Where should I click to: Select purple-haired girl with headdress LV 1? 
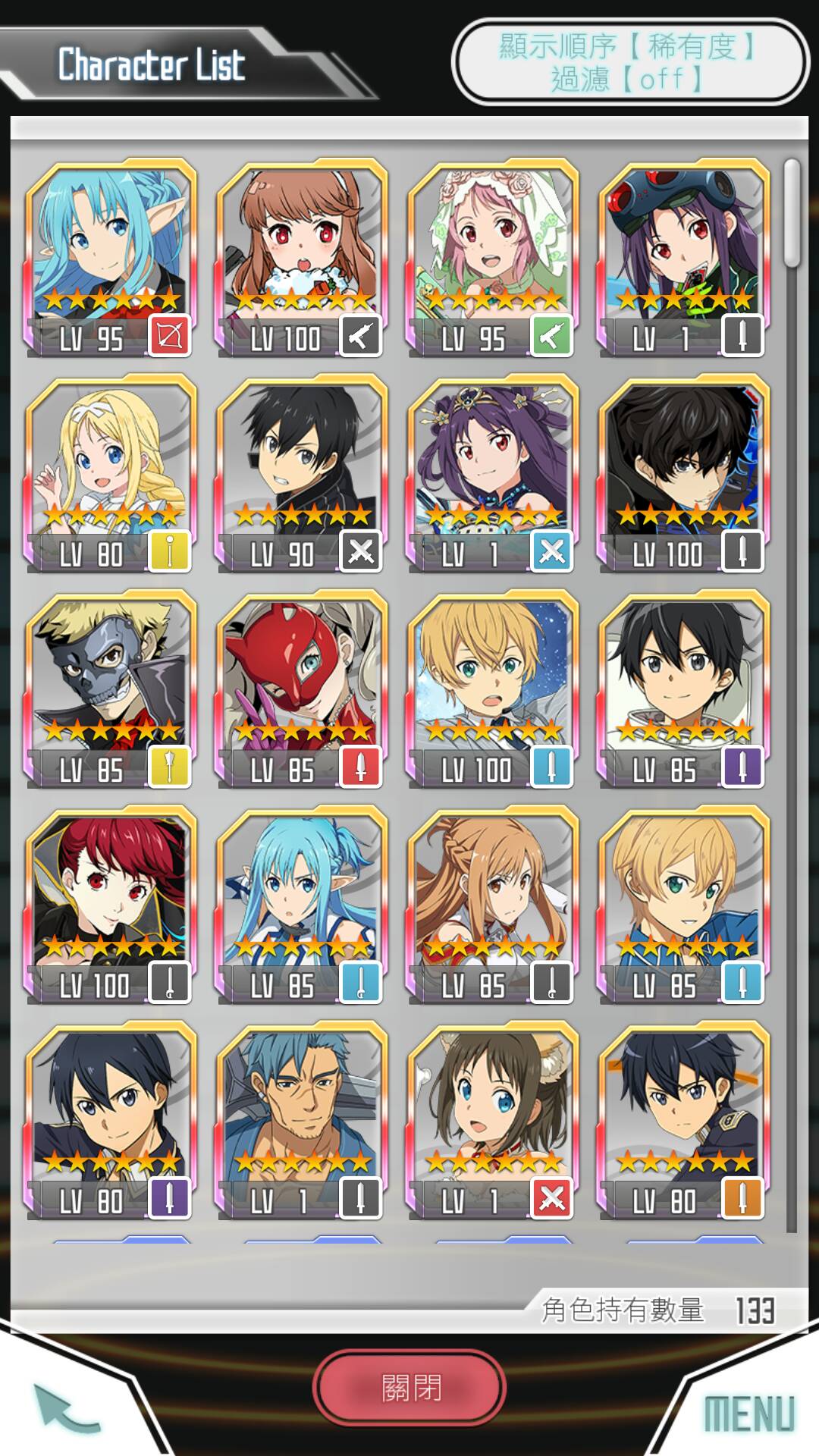click(493, 473)
